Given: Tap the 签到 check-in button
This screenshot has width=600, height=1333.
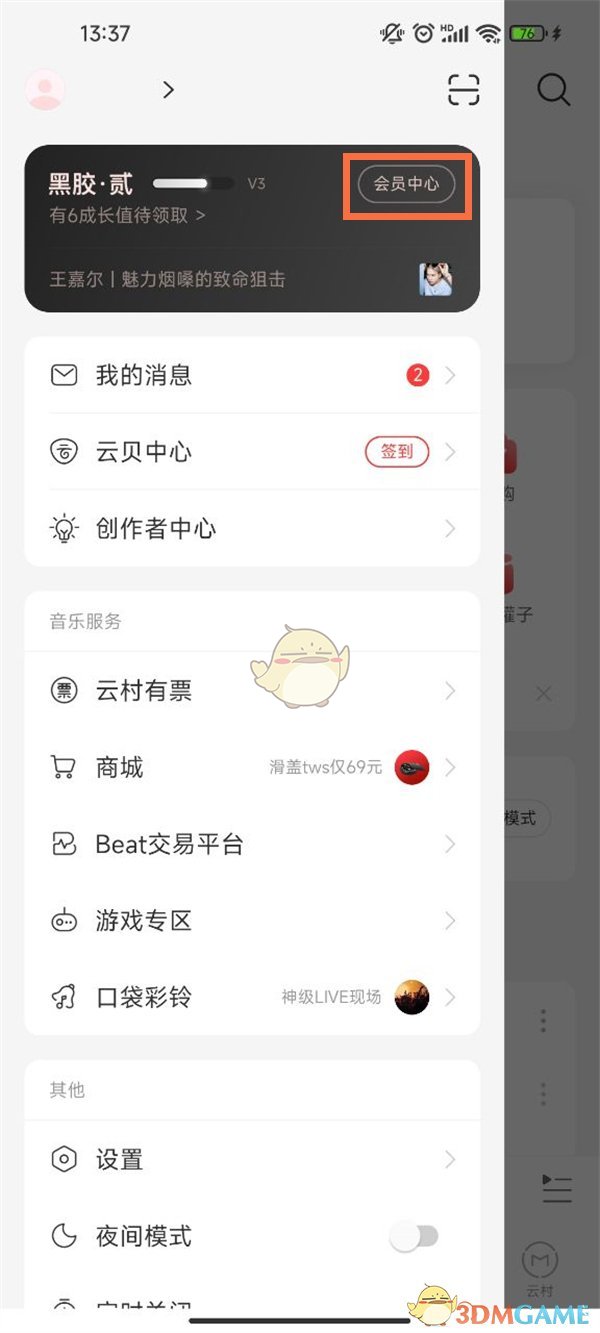Looking at the screenshot, I should click(x=396, y=452).
